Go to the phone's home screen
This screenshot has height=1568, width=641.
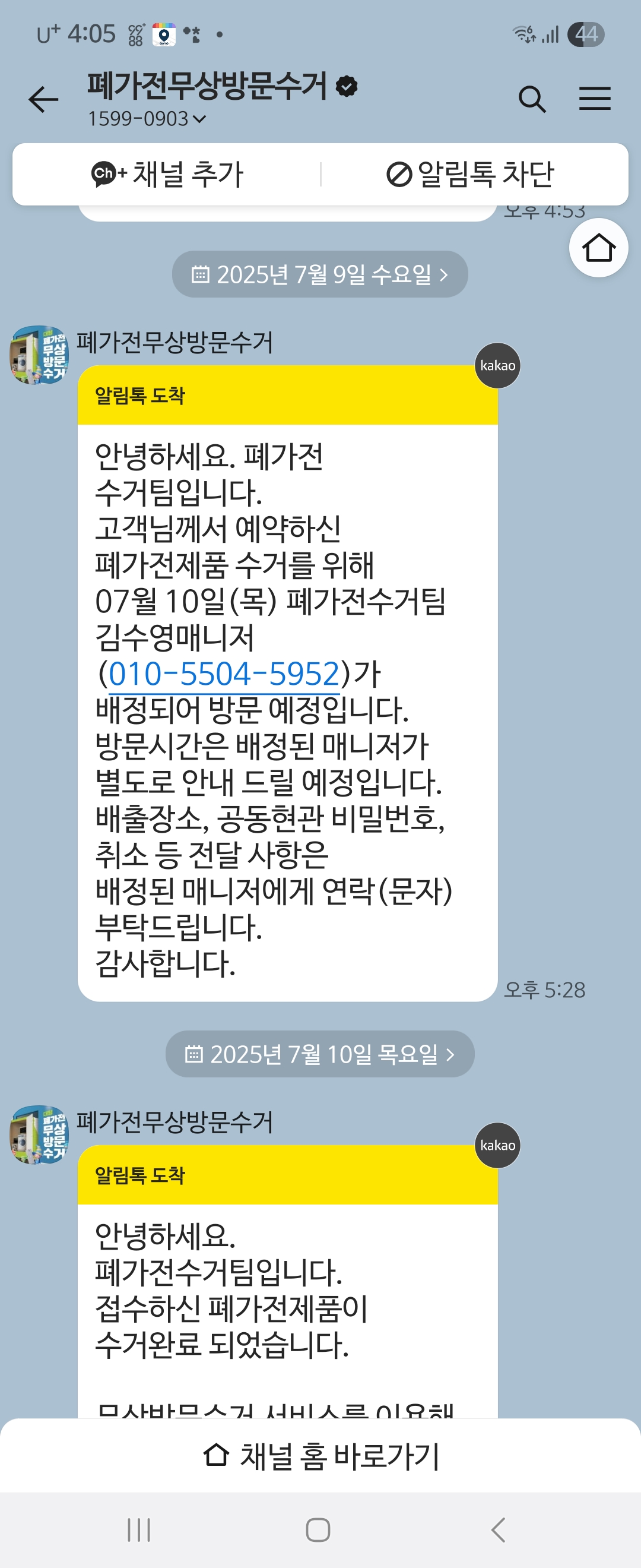(x=318, y=1529)
